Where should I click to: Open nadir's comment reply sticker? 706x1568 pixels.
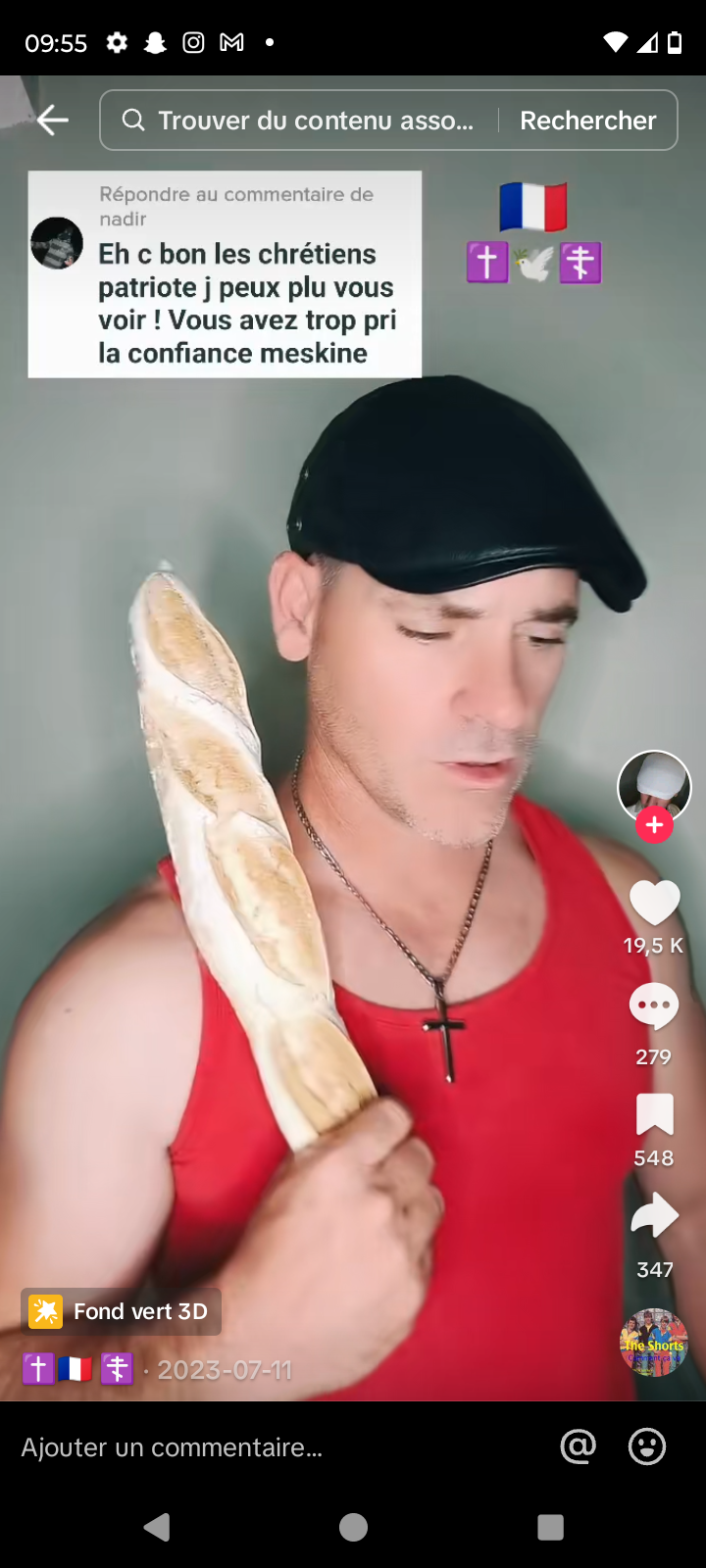point(225,274)
